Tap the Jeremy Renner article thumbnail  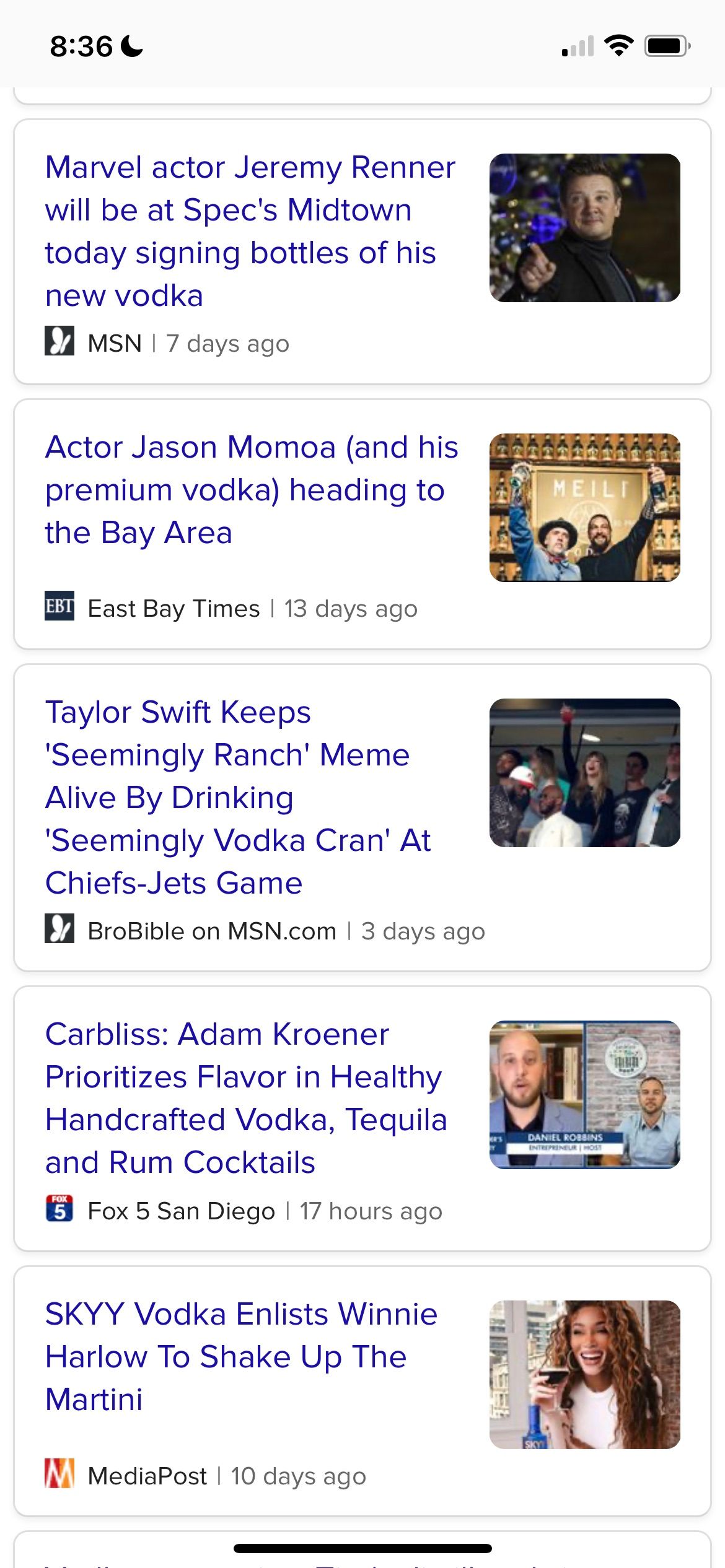click(584, 228)
